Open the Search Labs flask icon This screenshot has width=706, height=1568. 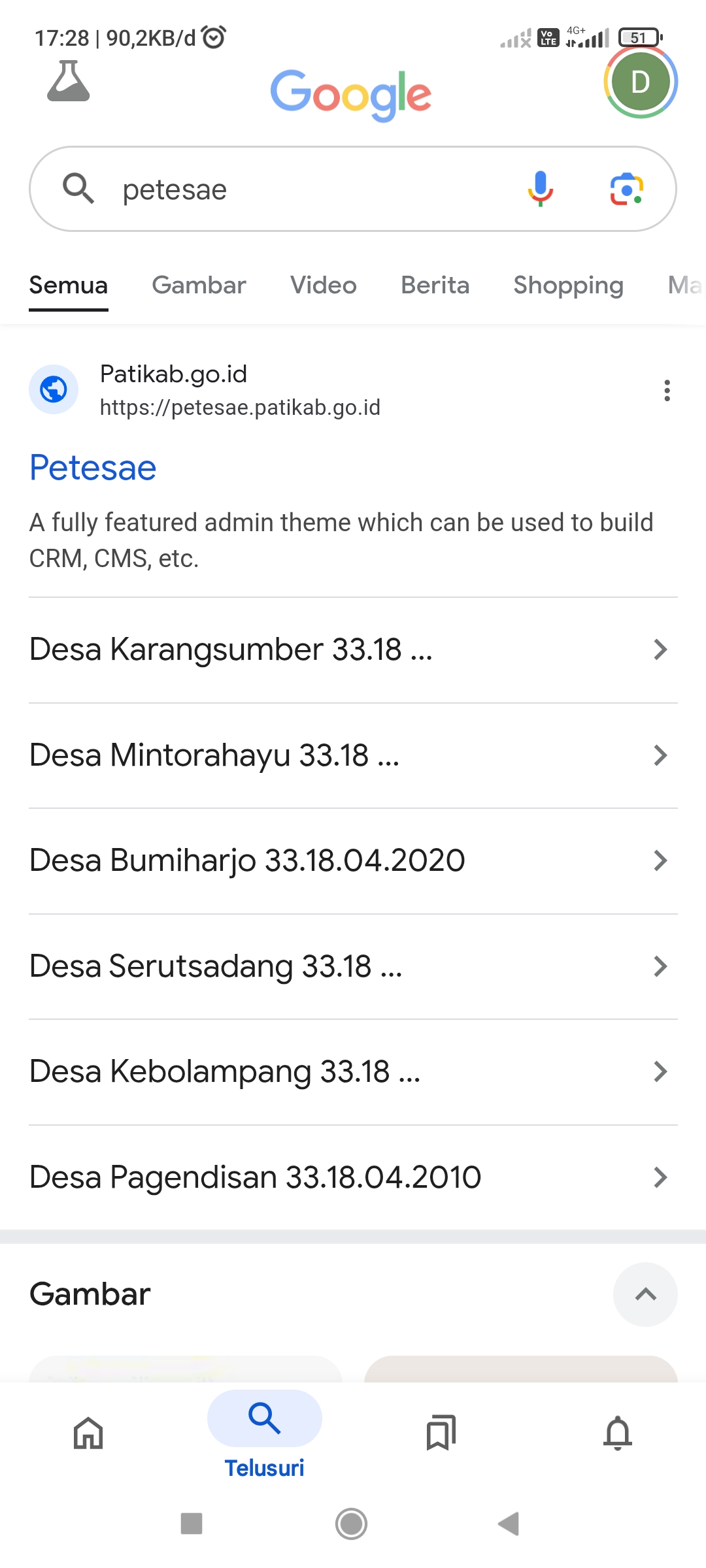click(68, 81)
